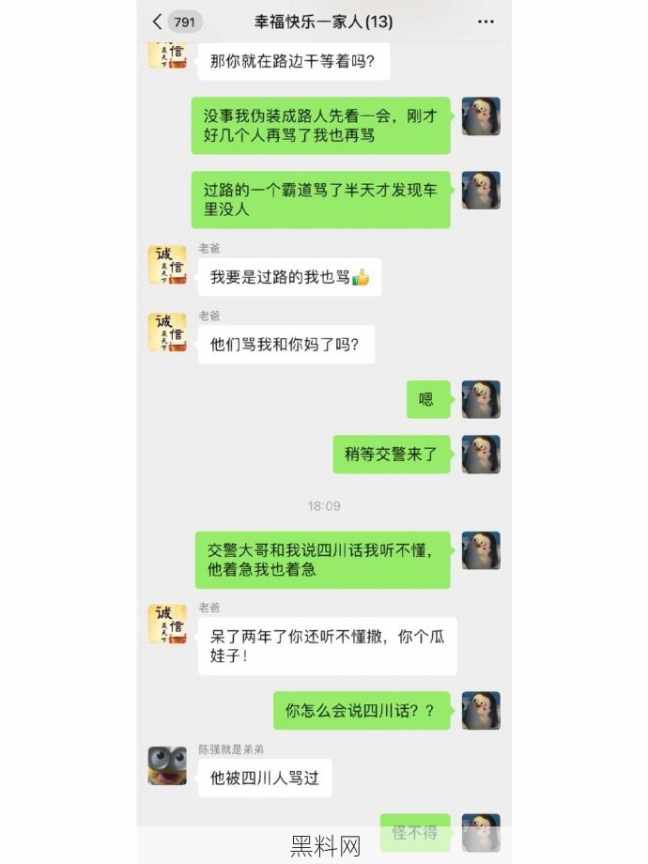View profile of 陈强就是弟弟 via avatar
Viewport: 648px width, 864px height.
click(167, 765)
